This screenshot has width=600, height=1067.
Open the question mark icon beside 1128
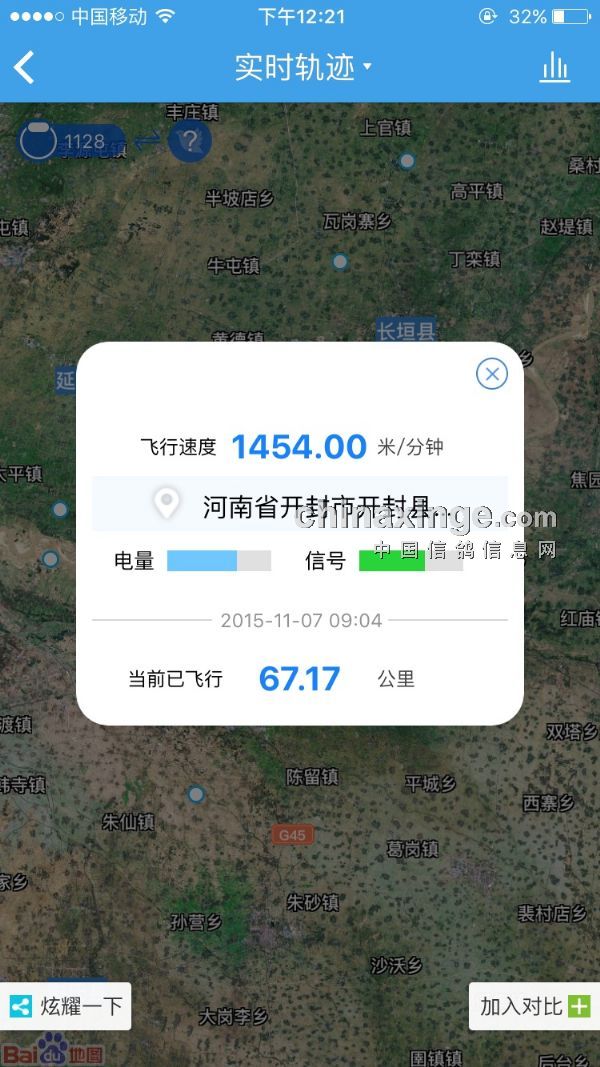click(189, 140)
